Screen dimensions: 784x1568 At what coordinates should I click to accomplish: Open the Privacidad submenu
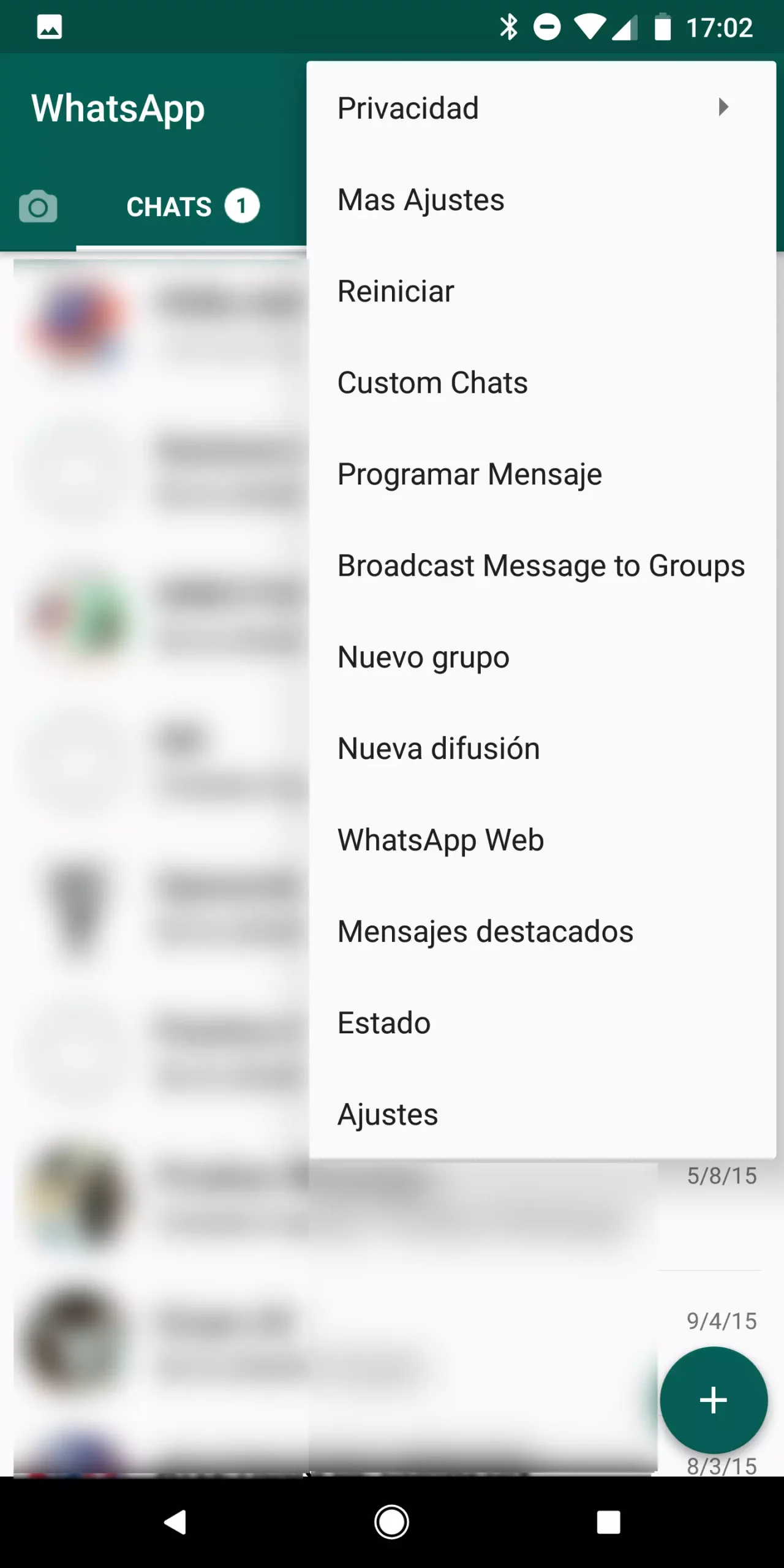541,108
